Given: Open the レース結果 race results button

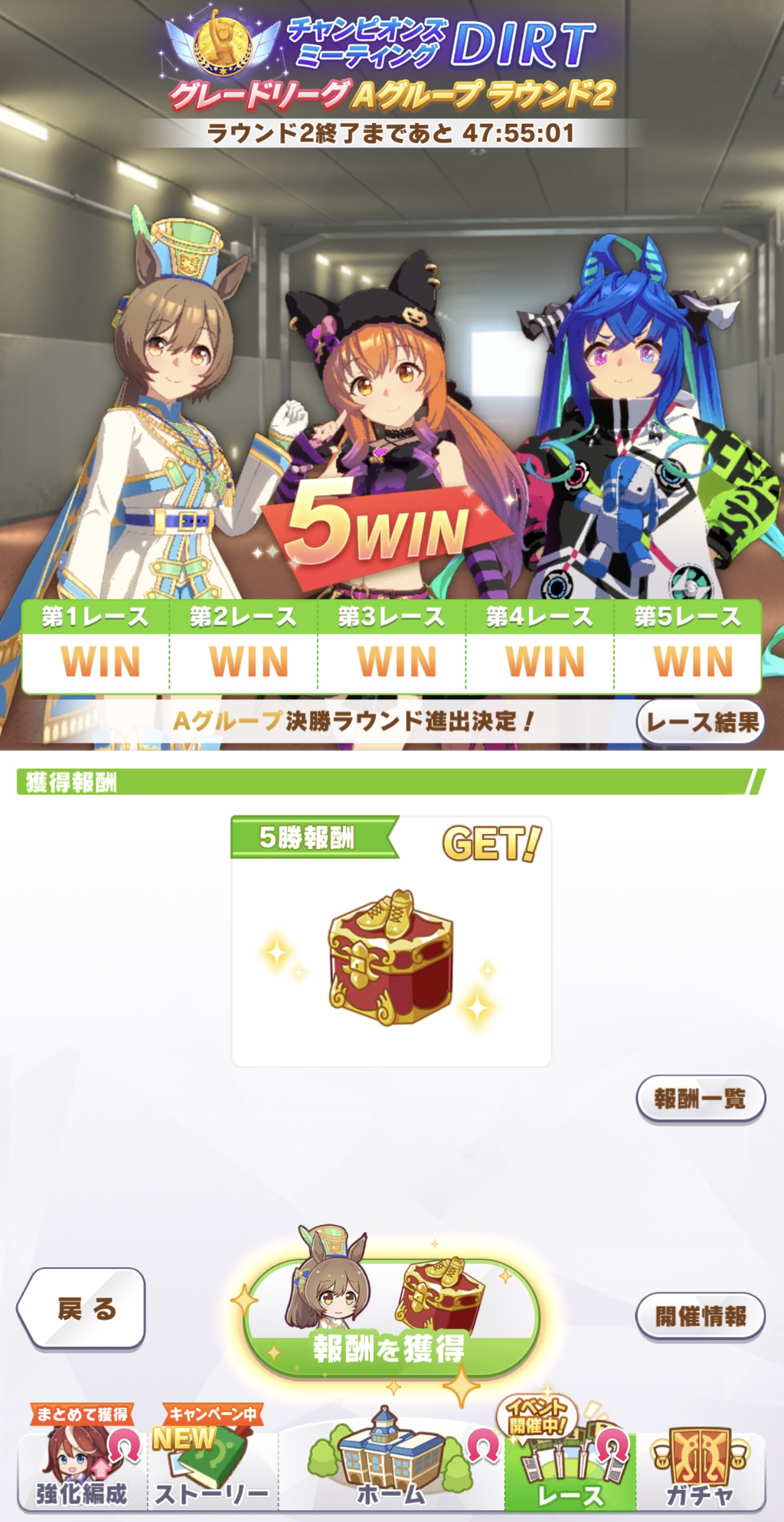Looking at the screenshot, I should click(x=700, y=722).
